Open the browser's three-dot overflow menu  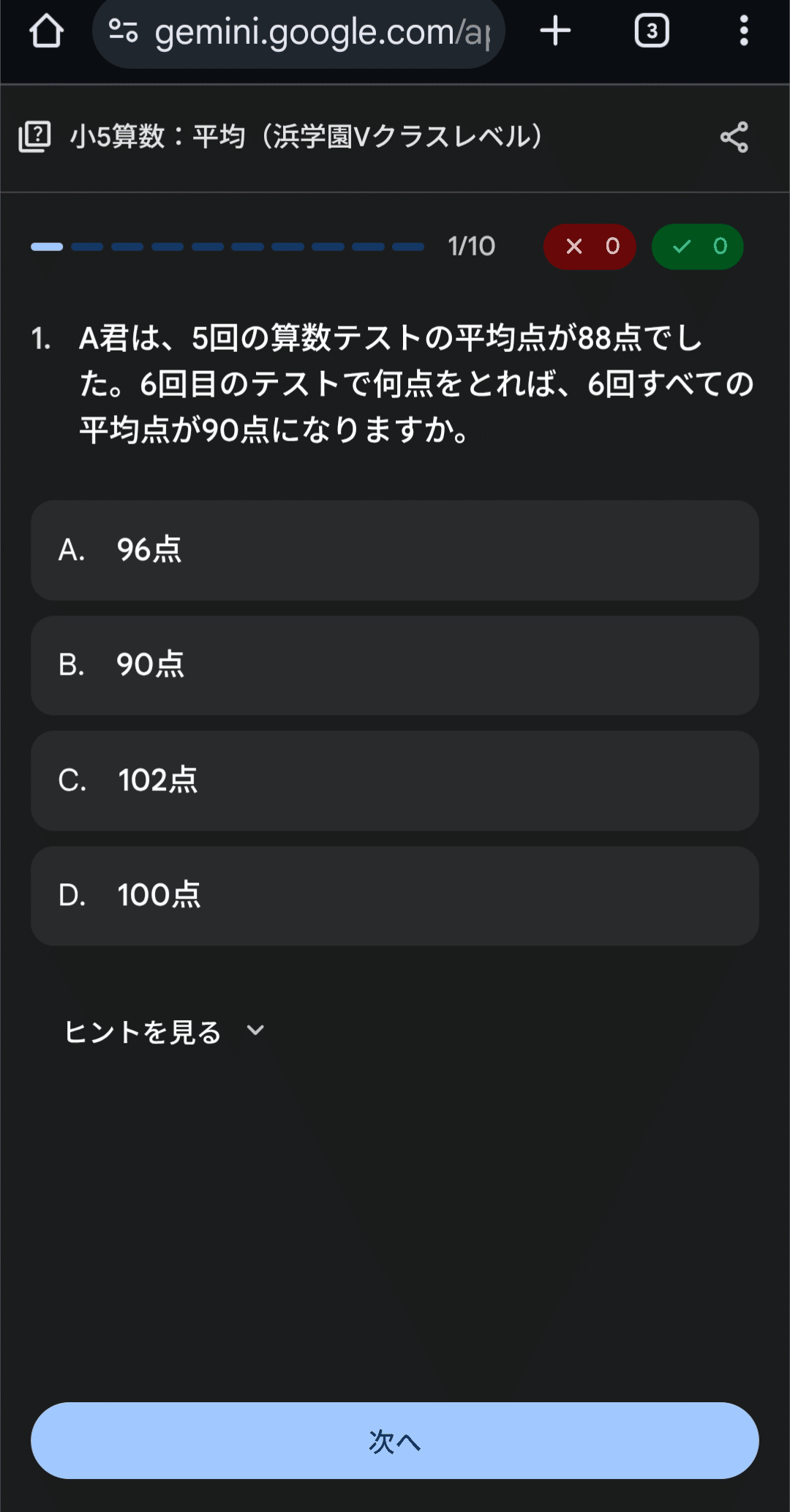coord(744,31)
